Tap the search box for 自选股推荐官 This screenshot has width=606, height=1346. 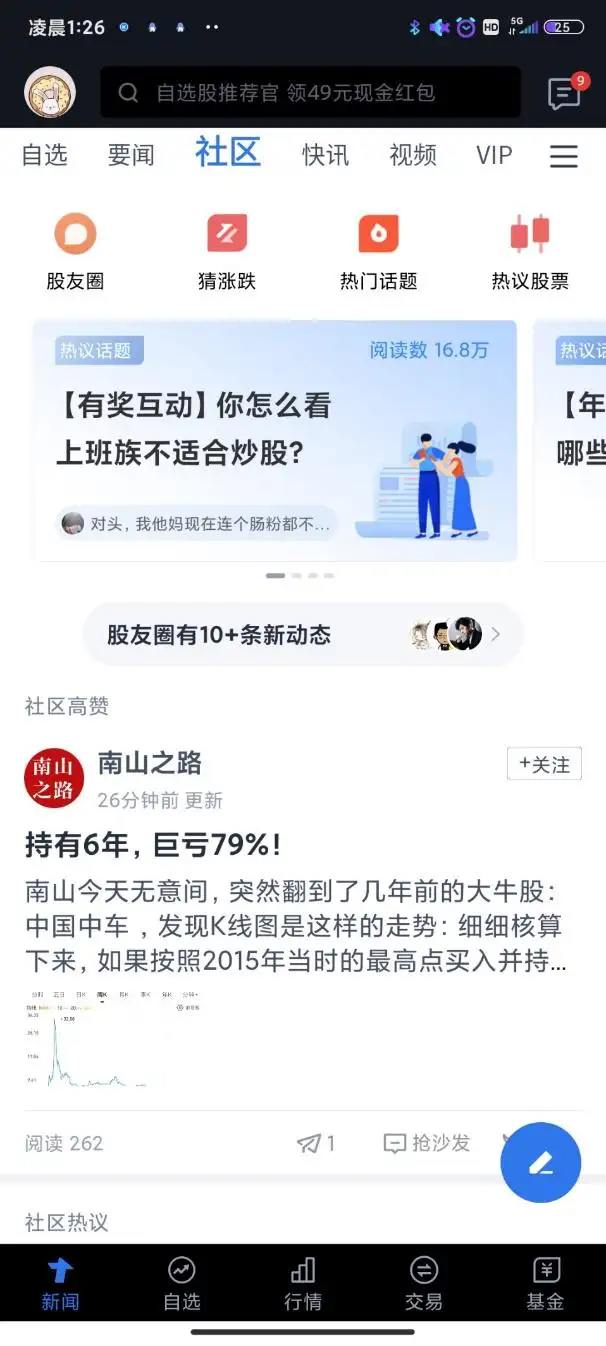[310, 93]
